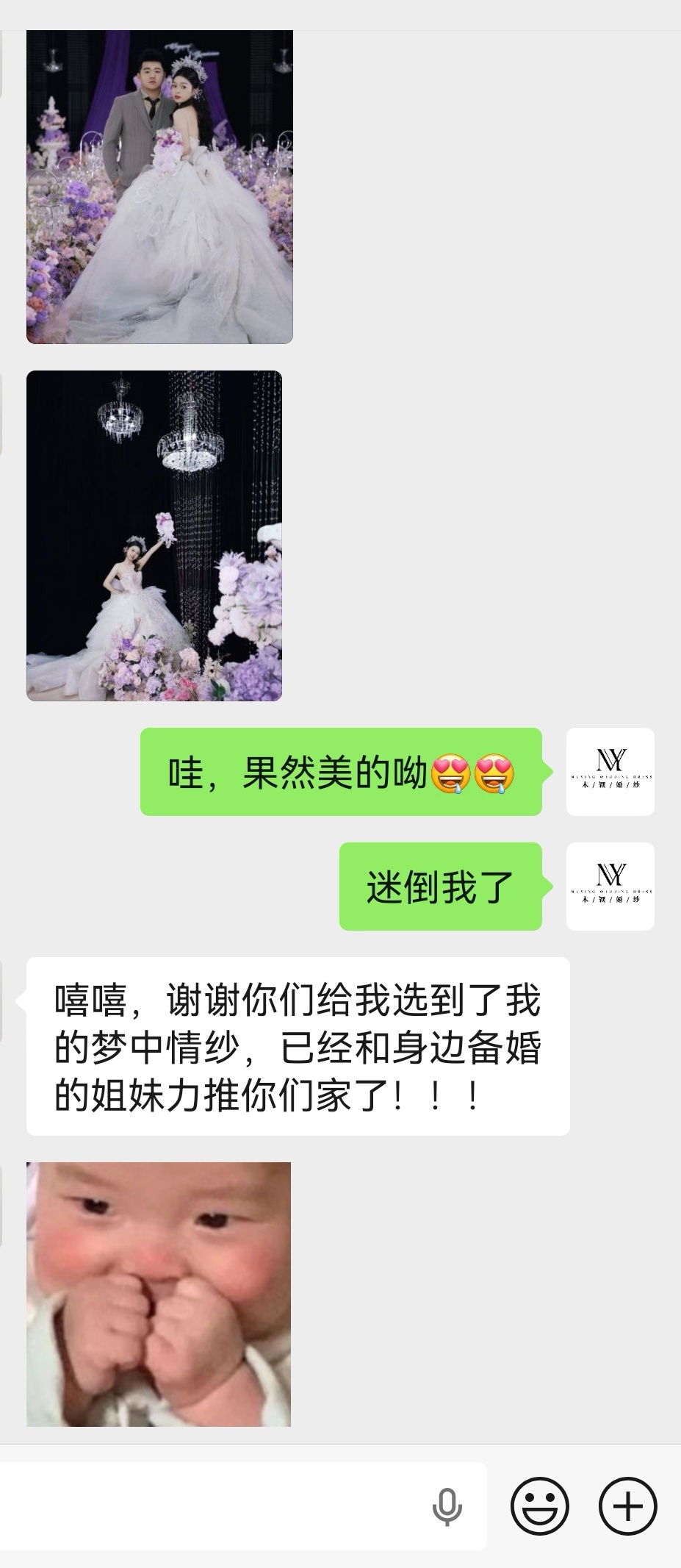Tap the microphone voice input icon
Image resolution: width=681 pixels, height=1568 pixels.
pyautogui.click(x=447, y=1506)
